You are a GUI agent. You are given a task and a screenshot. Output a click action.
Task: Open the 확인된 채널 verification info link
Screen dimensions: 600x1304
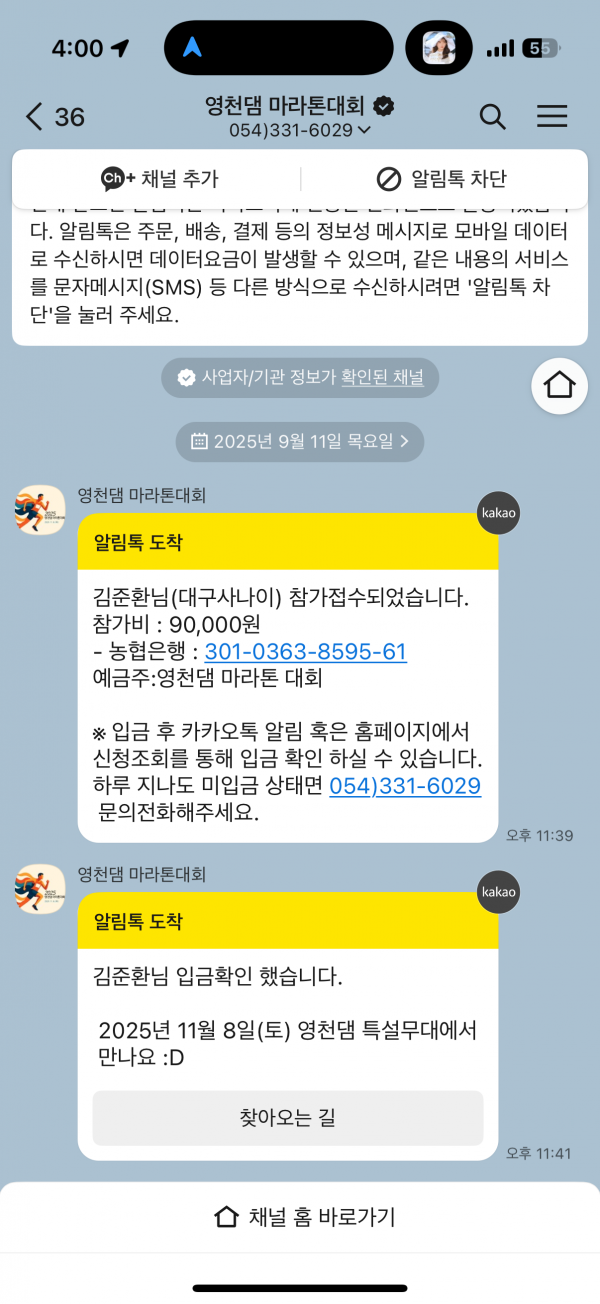(382, 377)
